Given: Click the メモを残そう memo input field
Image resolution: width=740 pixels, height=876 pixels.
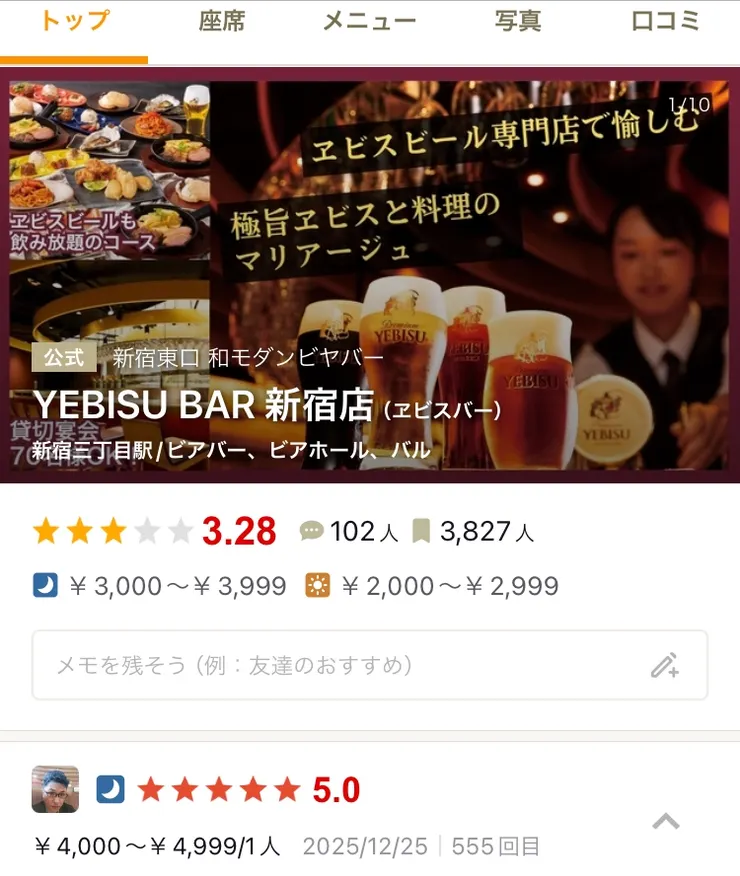Looking at the screenshot, I should click(300, 664).
